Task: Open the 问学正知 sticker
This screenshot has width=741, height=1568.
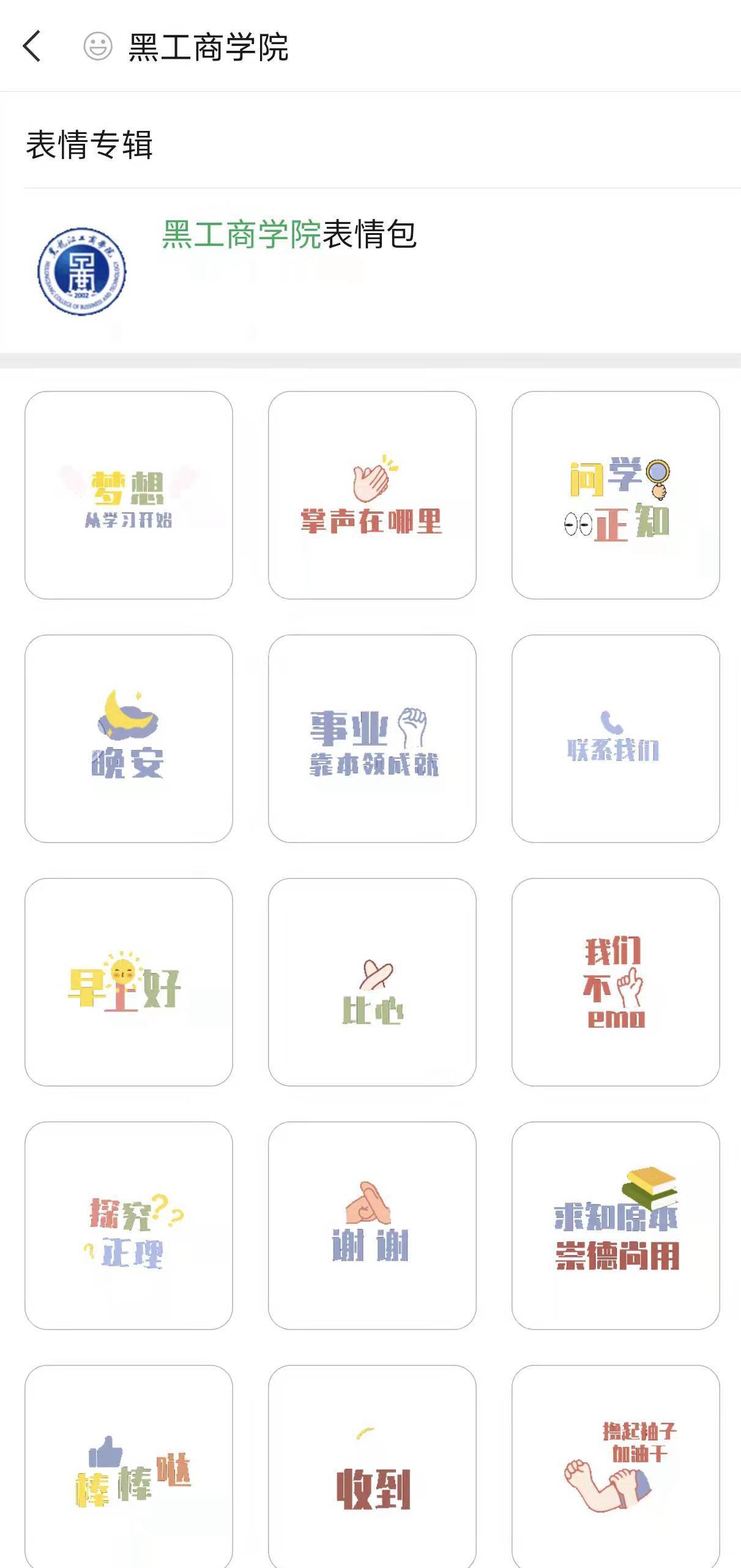Action: click(616, 495)
